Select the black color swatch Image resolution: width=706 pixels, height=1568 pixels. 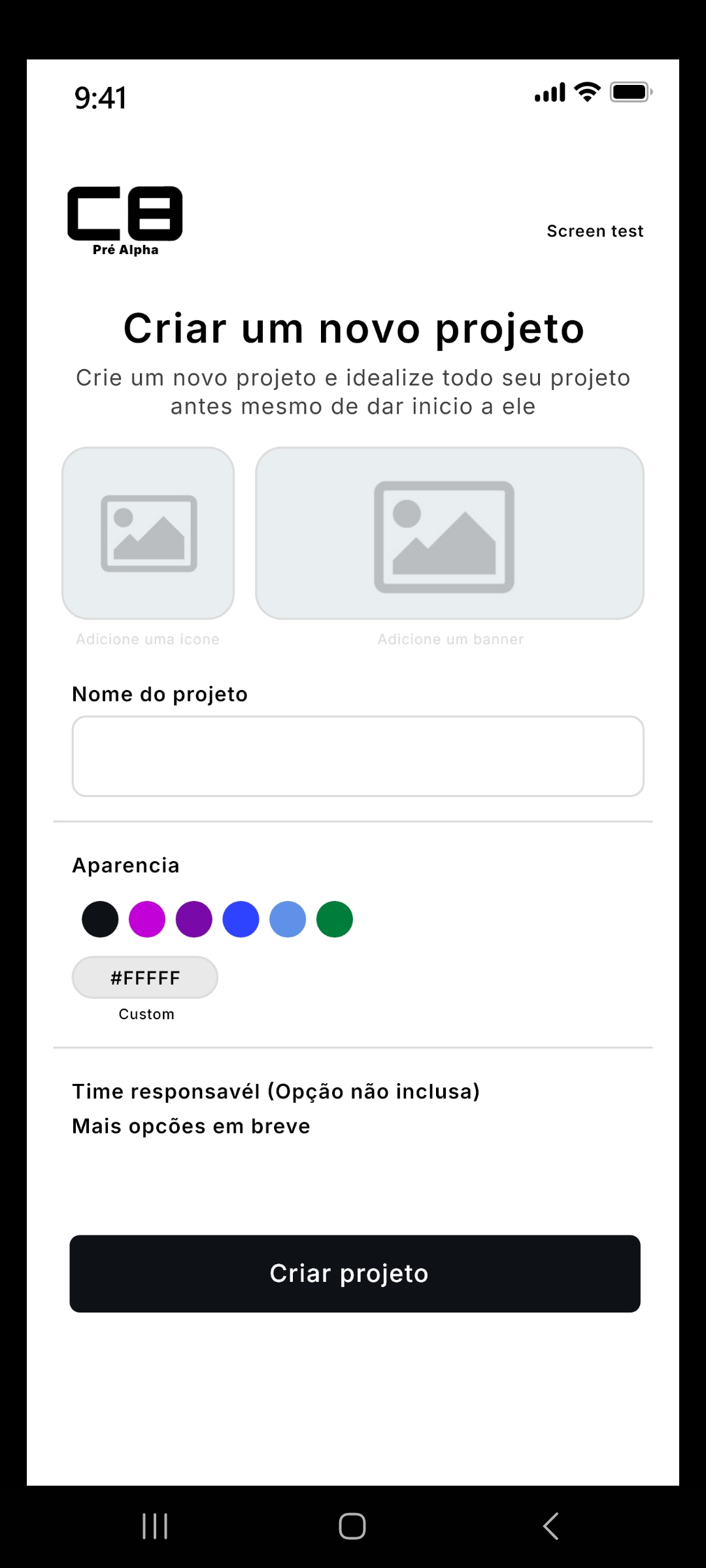(100, 919)
